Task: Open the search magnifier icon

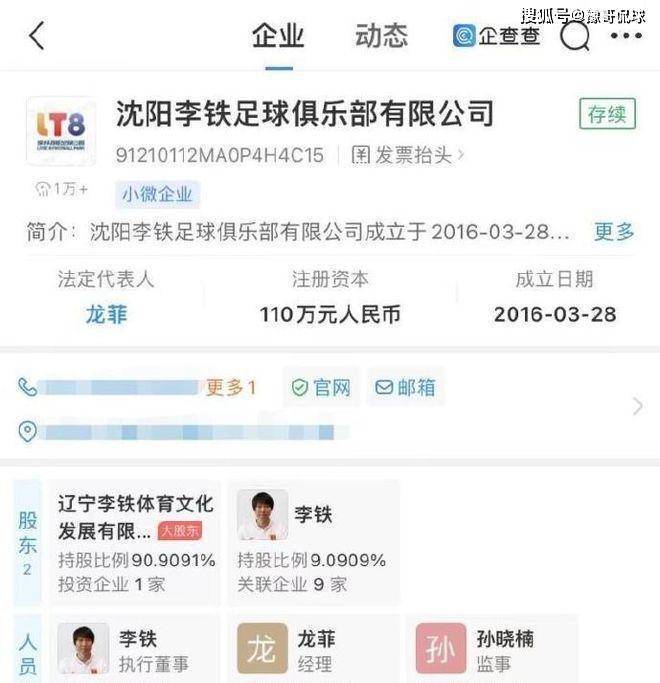Action: pyautogui.click(x=575, y=37)
